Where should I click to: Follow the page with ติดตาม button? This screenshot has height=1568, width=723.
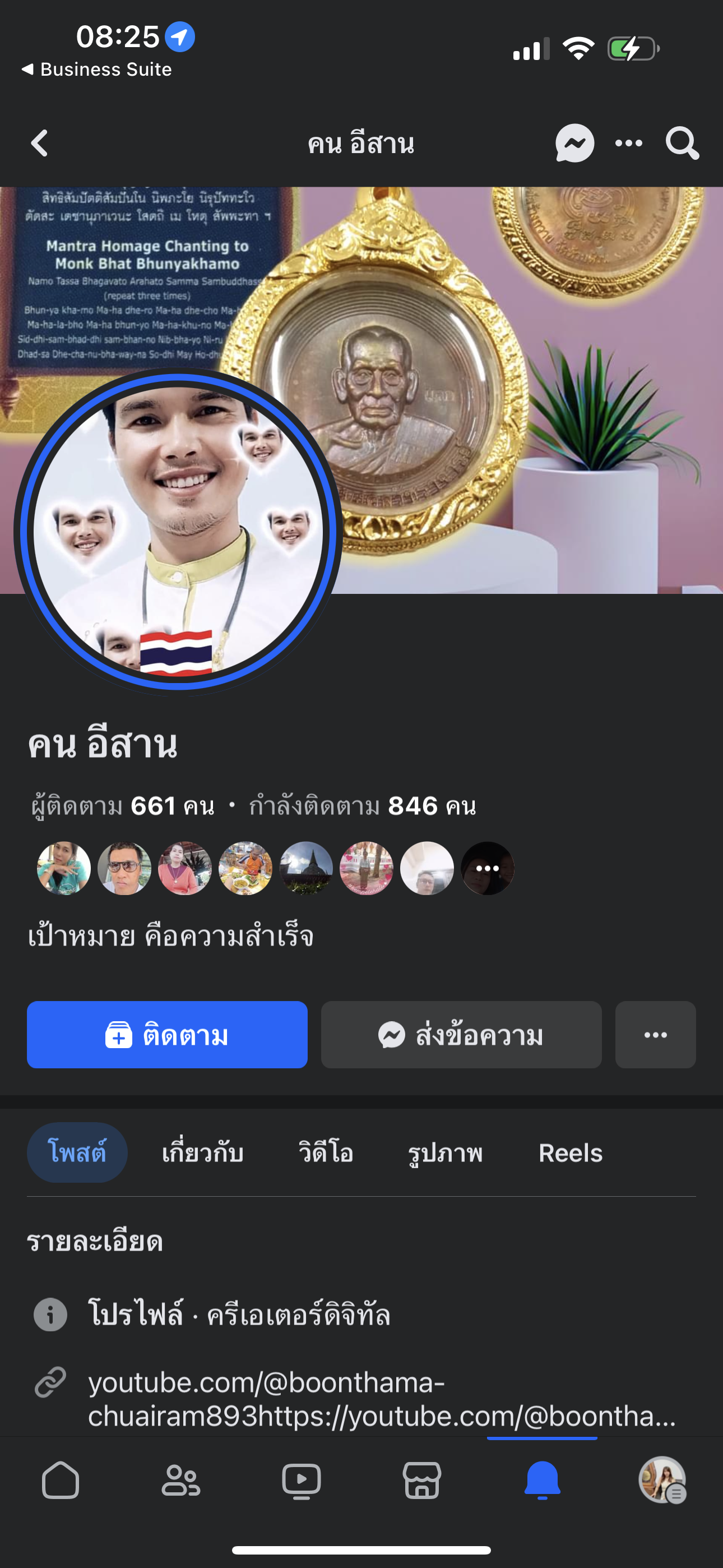[x=167, y=1035]
